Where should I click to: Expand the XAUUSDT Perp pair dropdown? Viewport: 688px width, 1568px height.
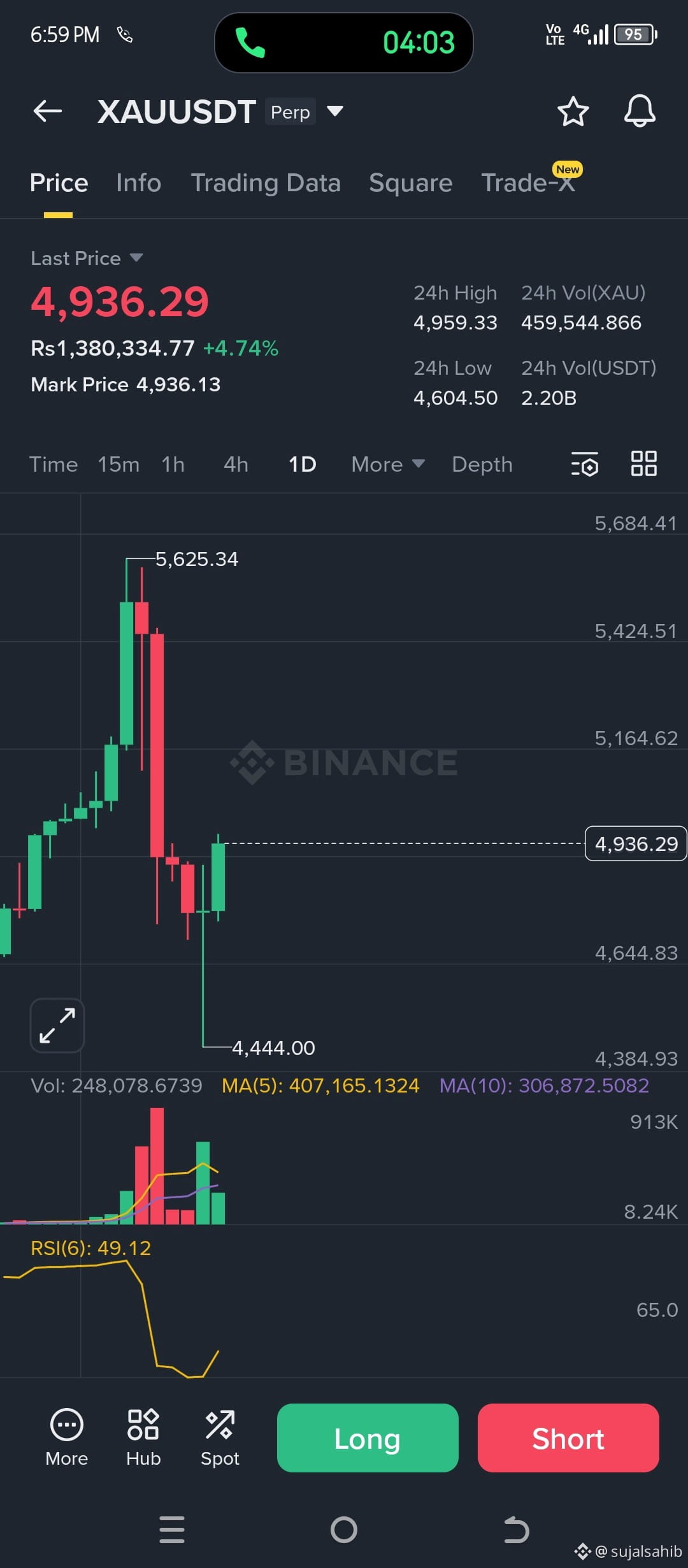pyautogui.click(x=334, y=112)
